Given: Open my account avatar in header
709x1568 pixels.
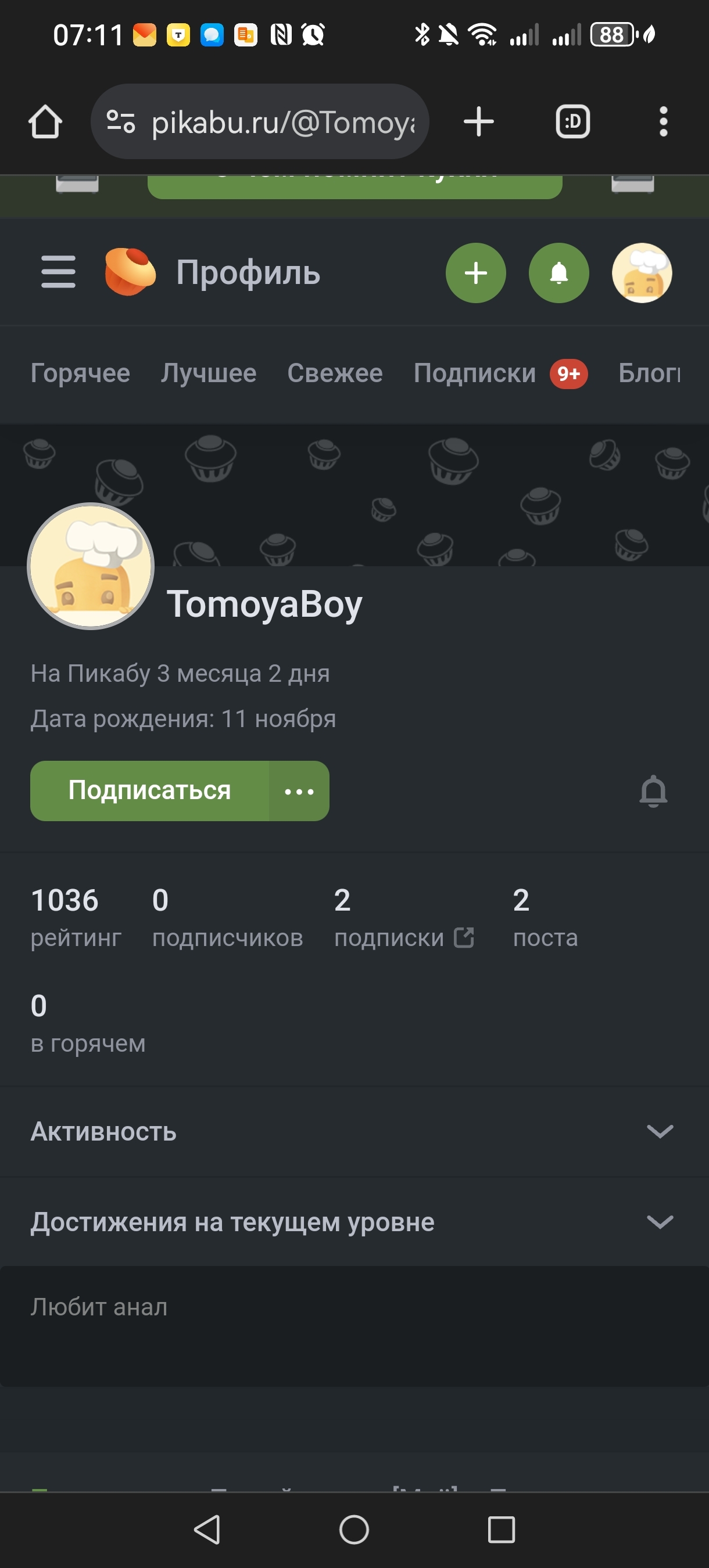Looking at the screenshot, I should coord(642,274).
